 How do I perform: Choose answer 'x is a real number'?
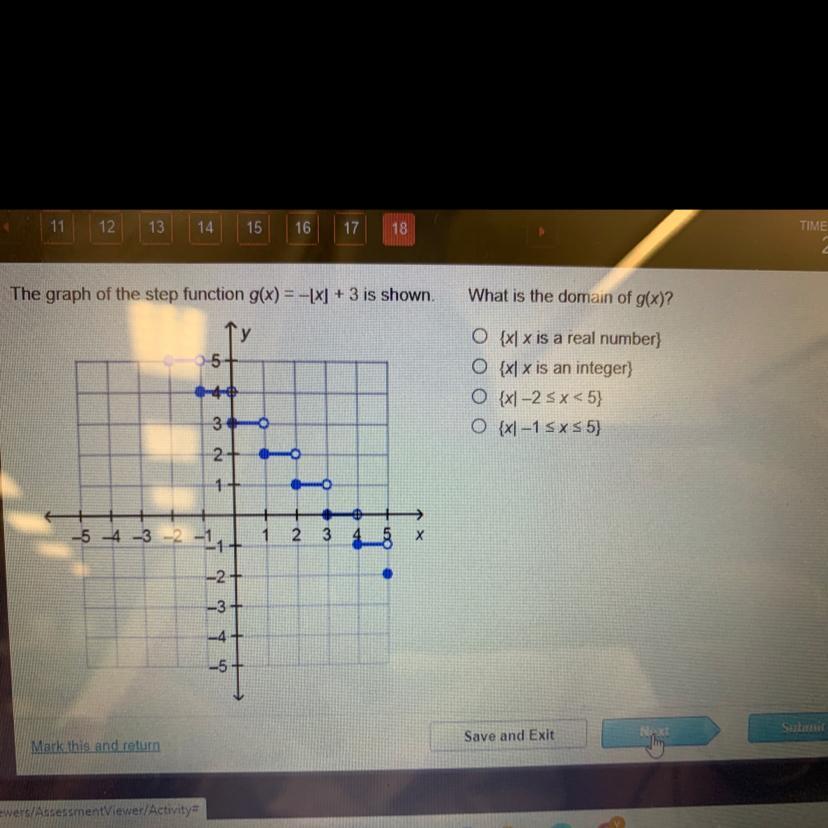click(x=481, y=337)
